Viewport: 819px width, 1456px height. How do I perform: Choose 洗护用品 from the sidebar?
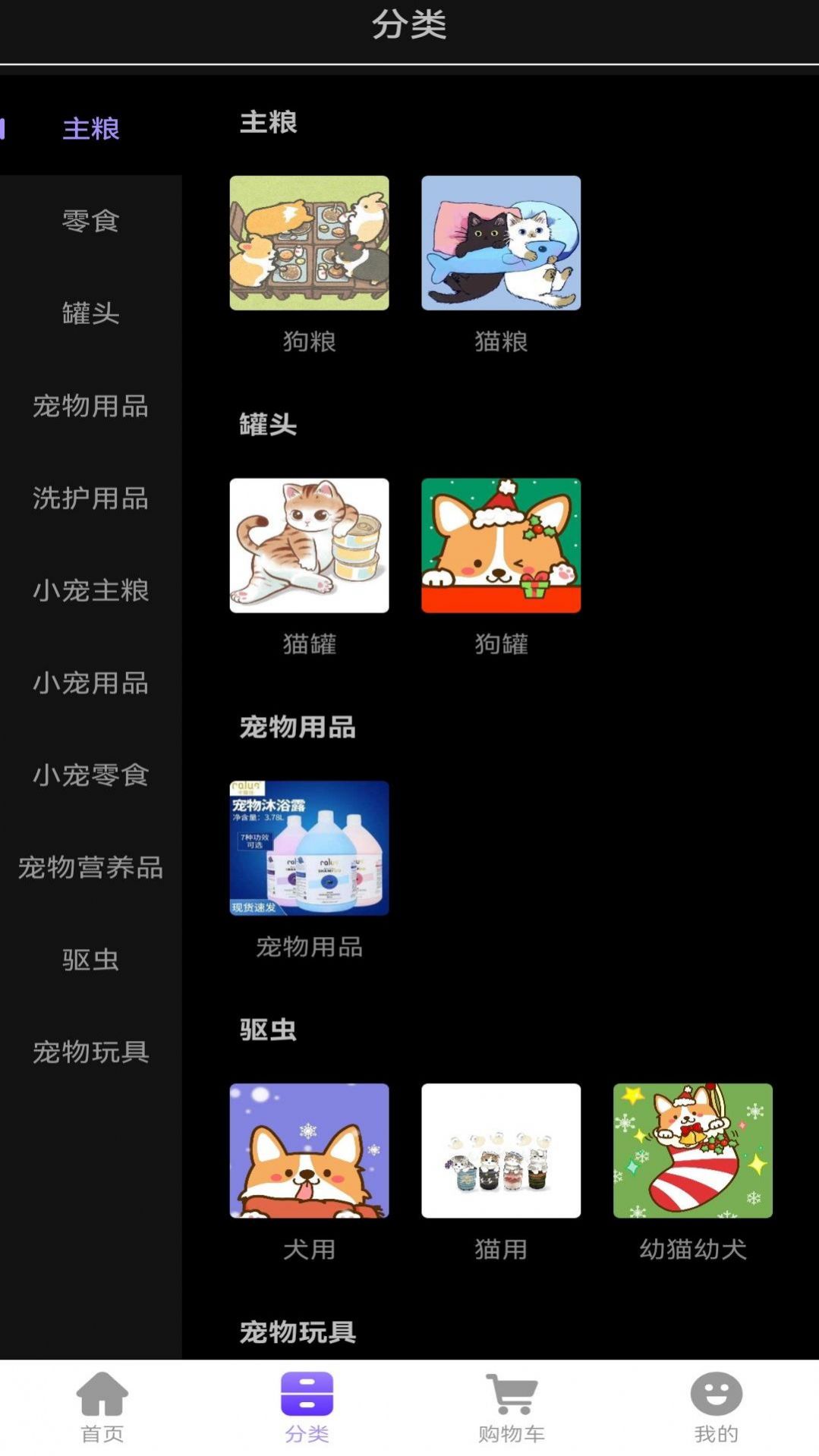tap(90, 498)
